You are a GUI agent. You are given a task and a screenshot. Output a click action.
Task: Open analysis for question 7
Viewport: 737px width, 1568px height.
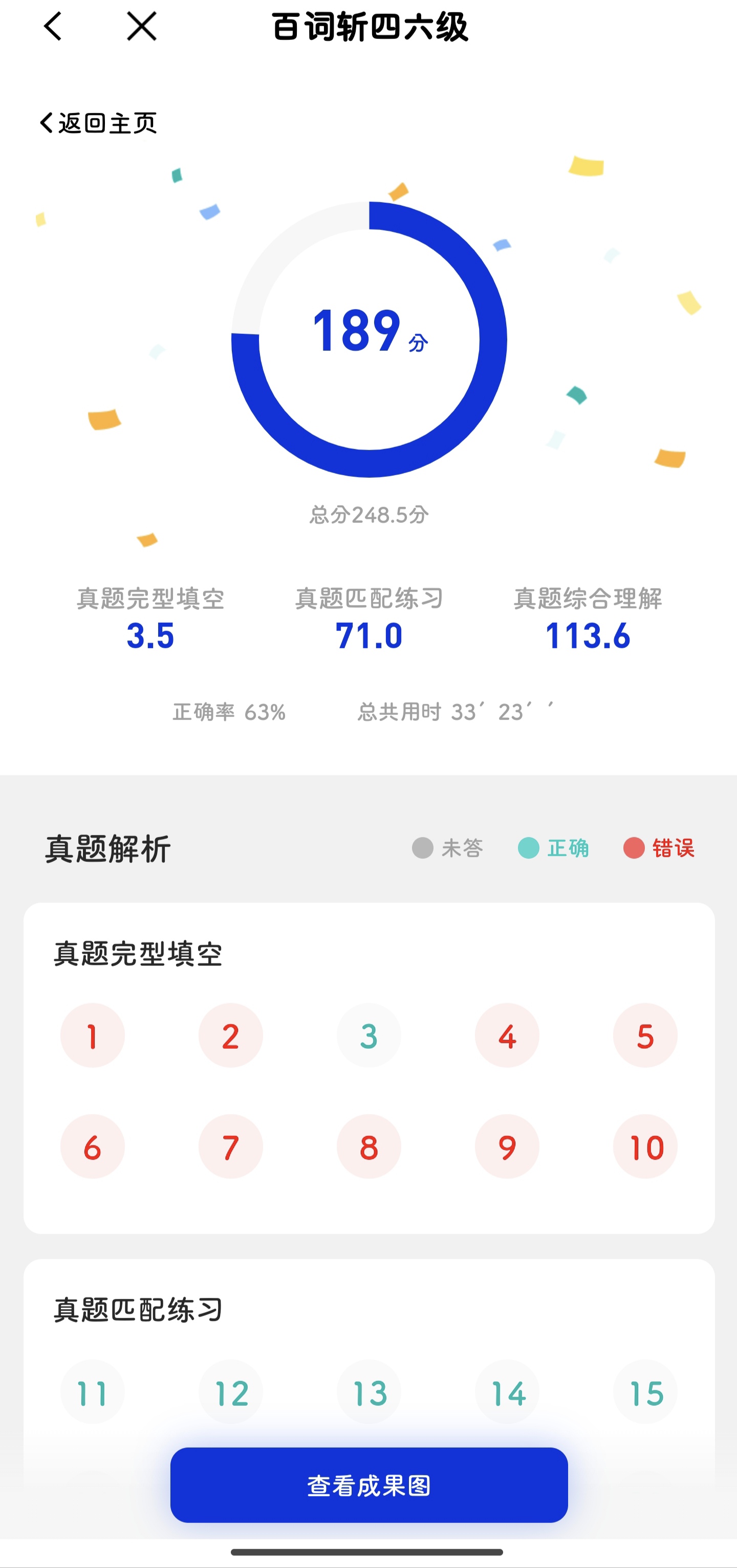coord(231,1147)
